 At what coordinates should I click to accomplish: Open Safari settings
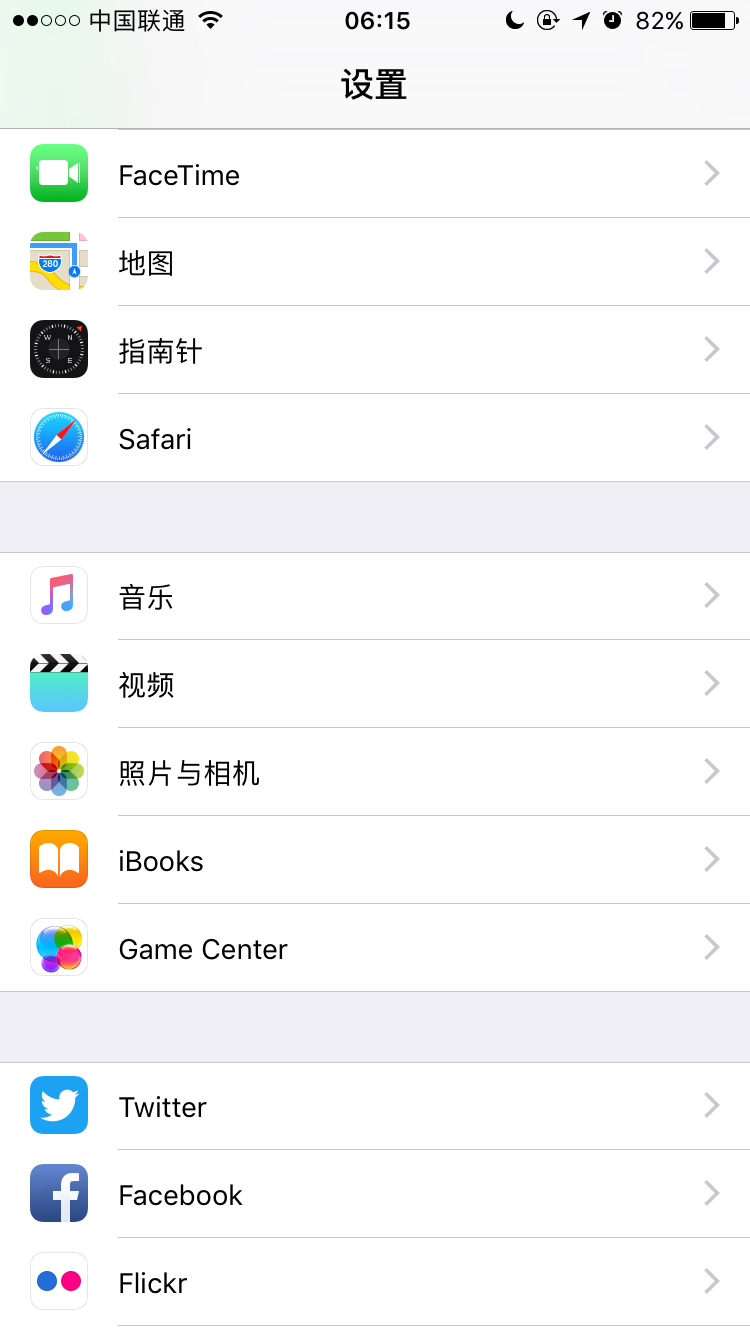point(375,438)
